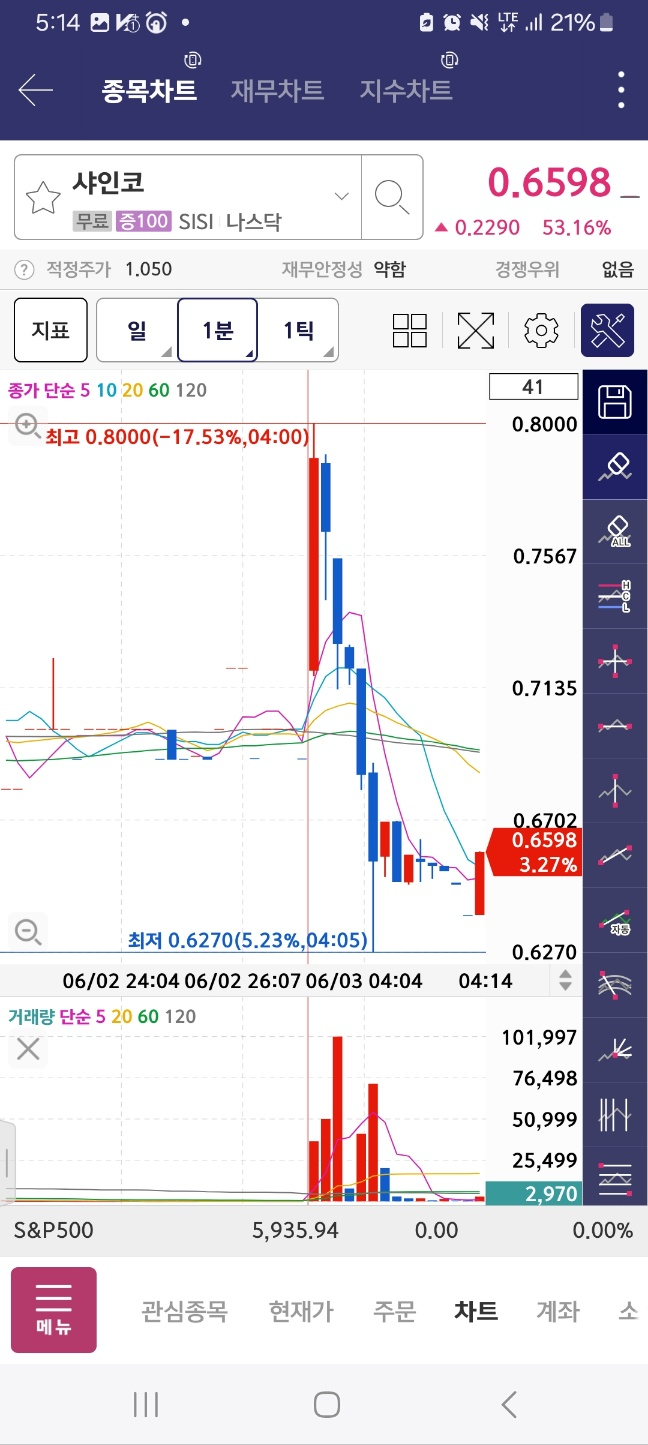Toggle the drawing tools panel

pos(608,330)
